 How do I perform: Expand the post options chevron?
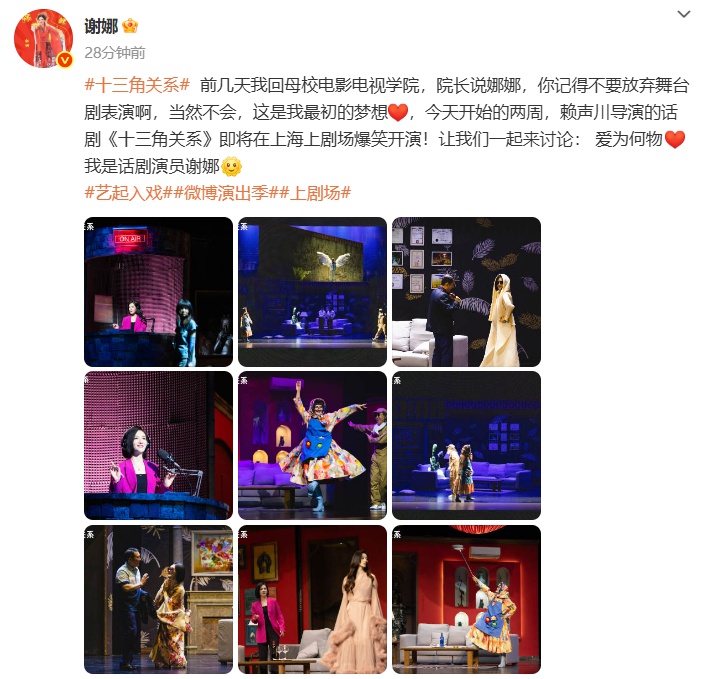(x=684, y=14)
